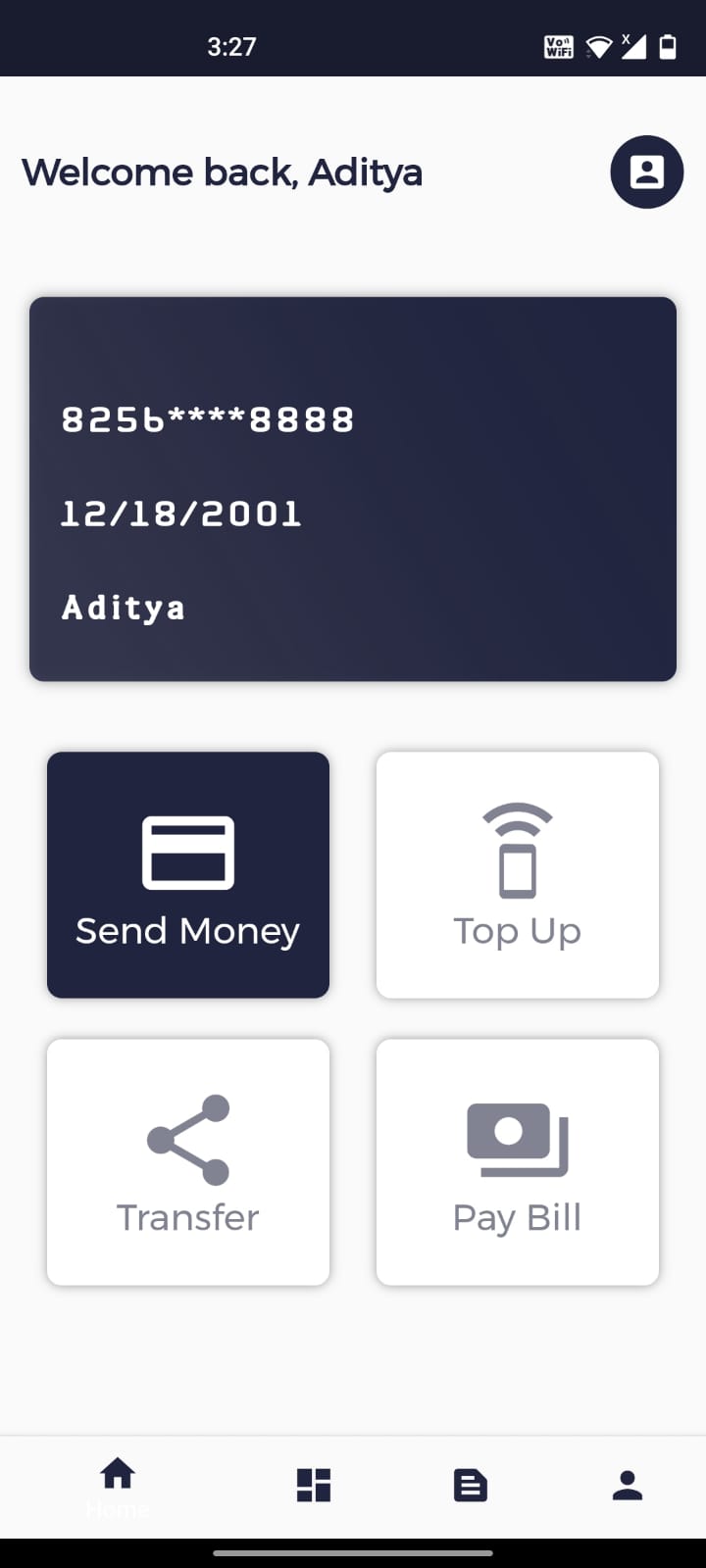Select the Send Money card icon
The image size is (706, 1568).
[x=187, y=853]
